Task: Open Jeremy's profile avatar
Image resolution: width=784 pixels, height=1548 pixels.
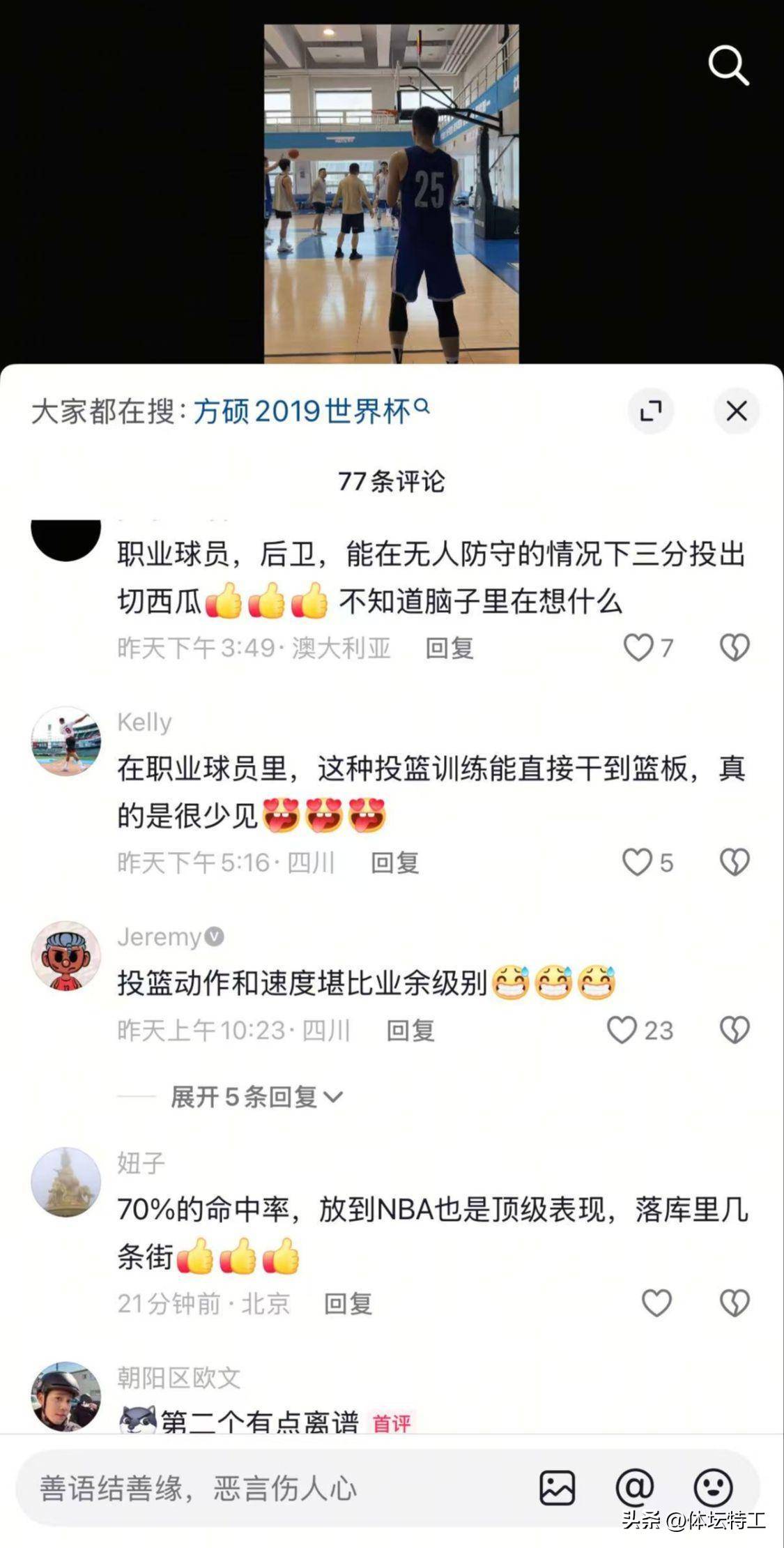Action: pos(66,955)
